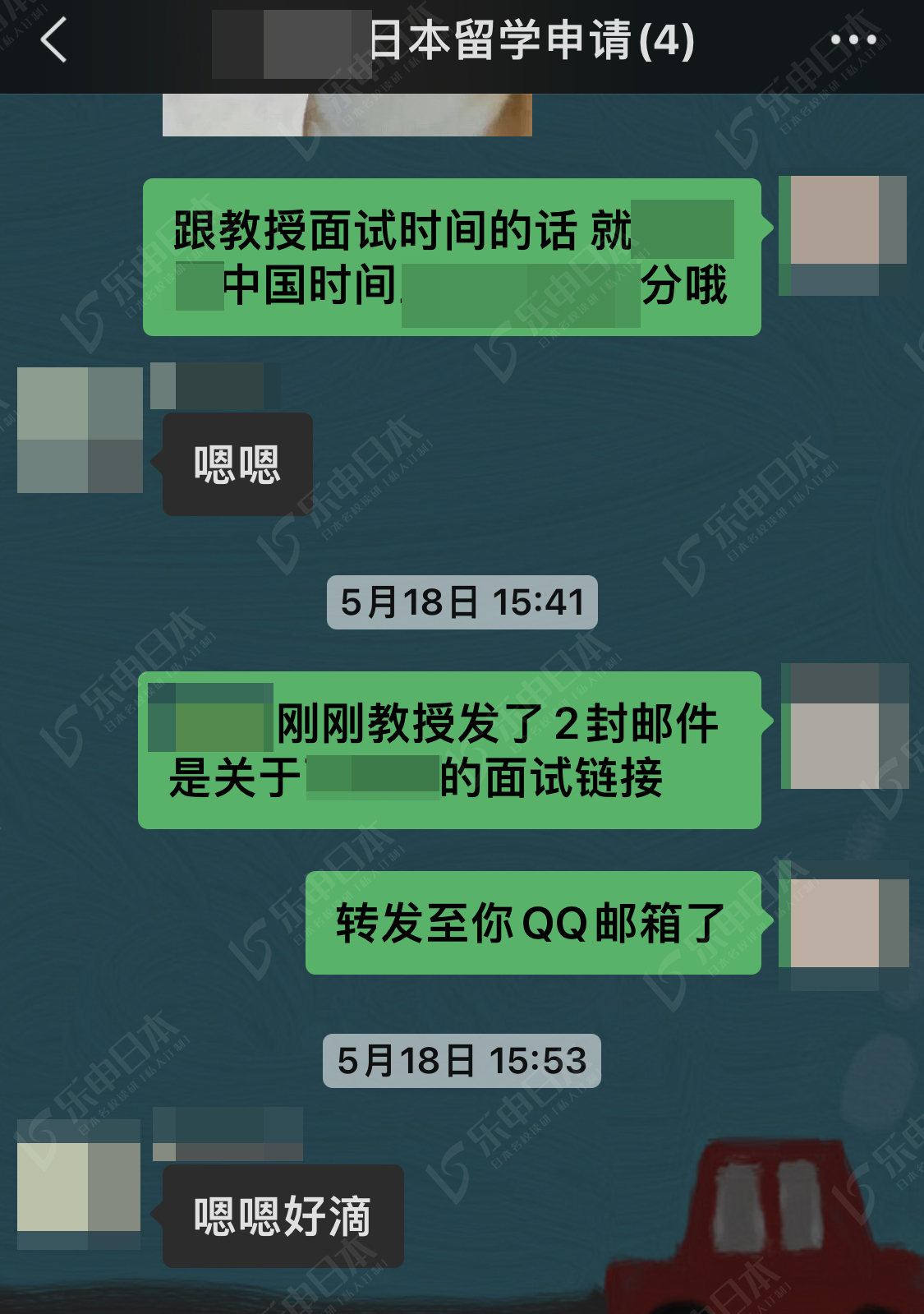Tap the avatar next to the 嗯嗯好滴 message
Image resolution: width=924 pixels, height=1314 pixels.
point(79,1183)
